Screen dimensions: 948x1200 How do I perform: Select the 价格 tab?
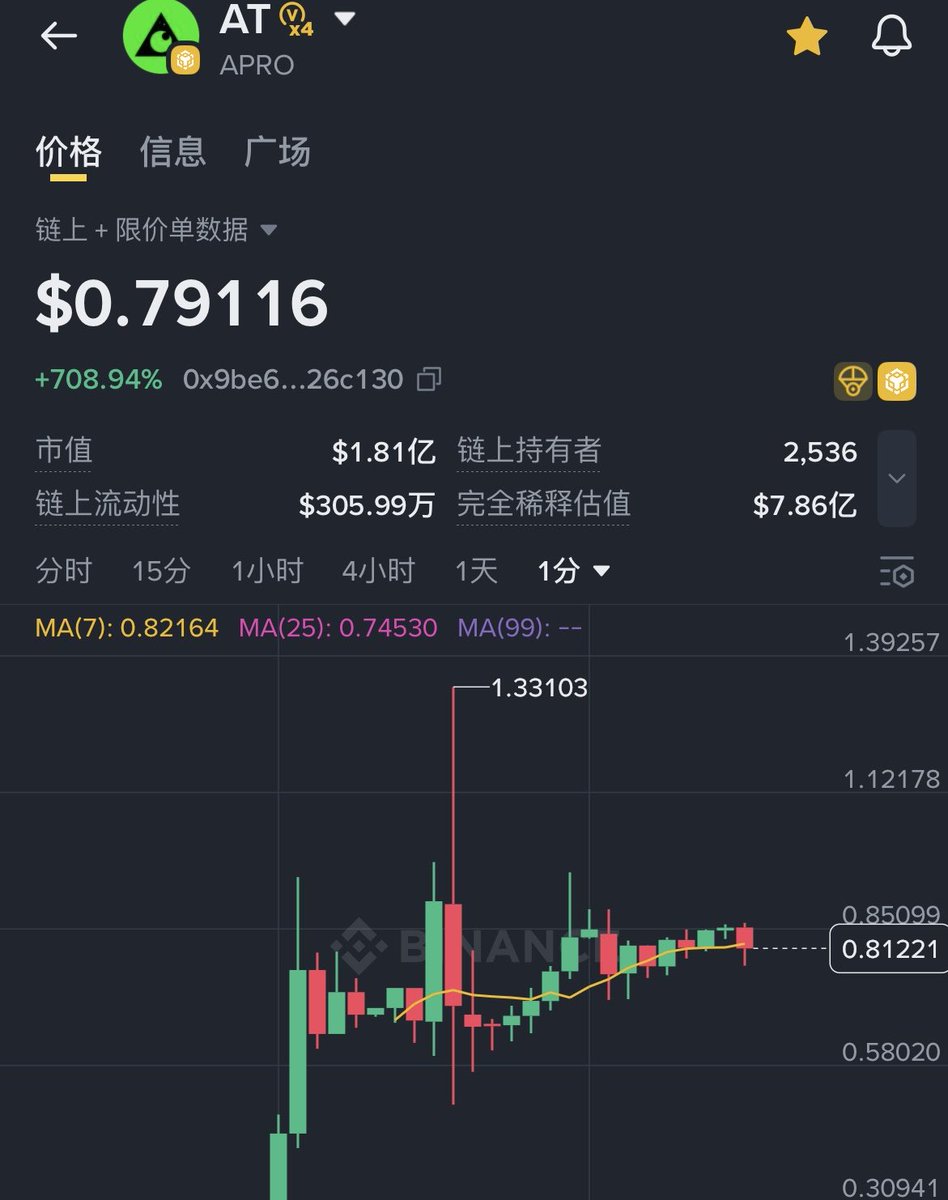69,152
